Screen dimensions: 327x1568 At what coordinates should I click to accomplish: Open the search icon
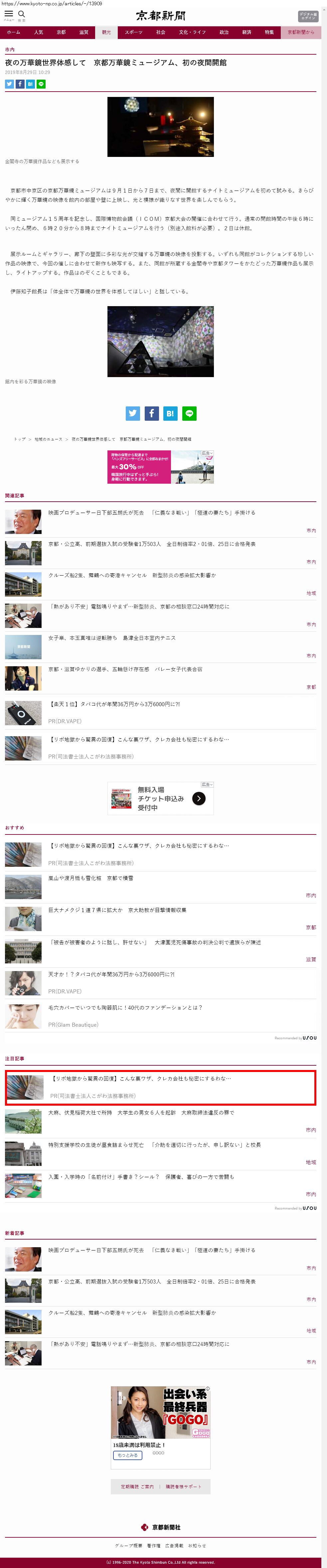(x=22, y=14)
